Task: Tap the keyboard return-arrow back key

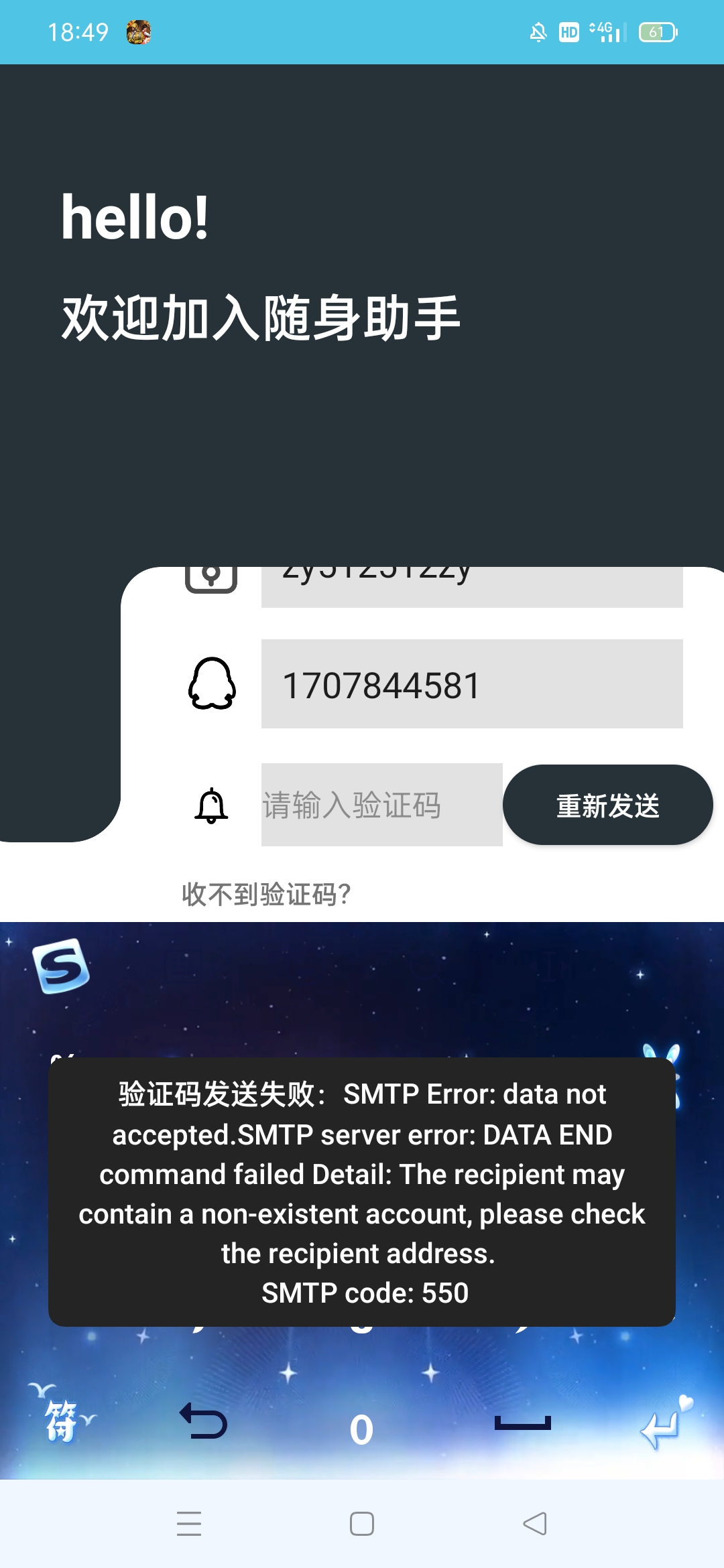Action: (x=203, y=1421)
